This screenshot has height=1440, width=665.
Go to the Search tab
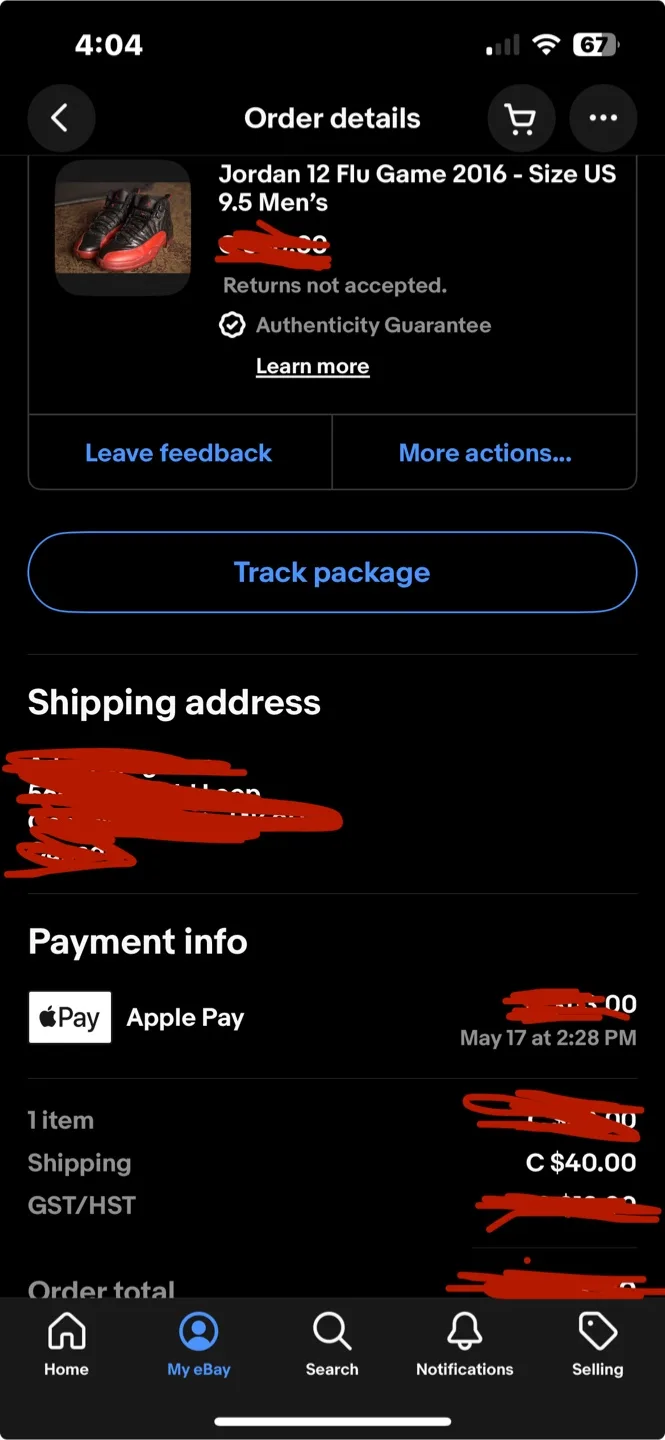tap(332, 1345)
